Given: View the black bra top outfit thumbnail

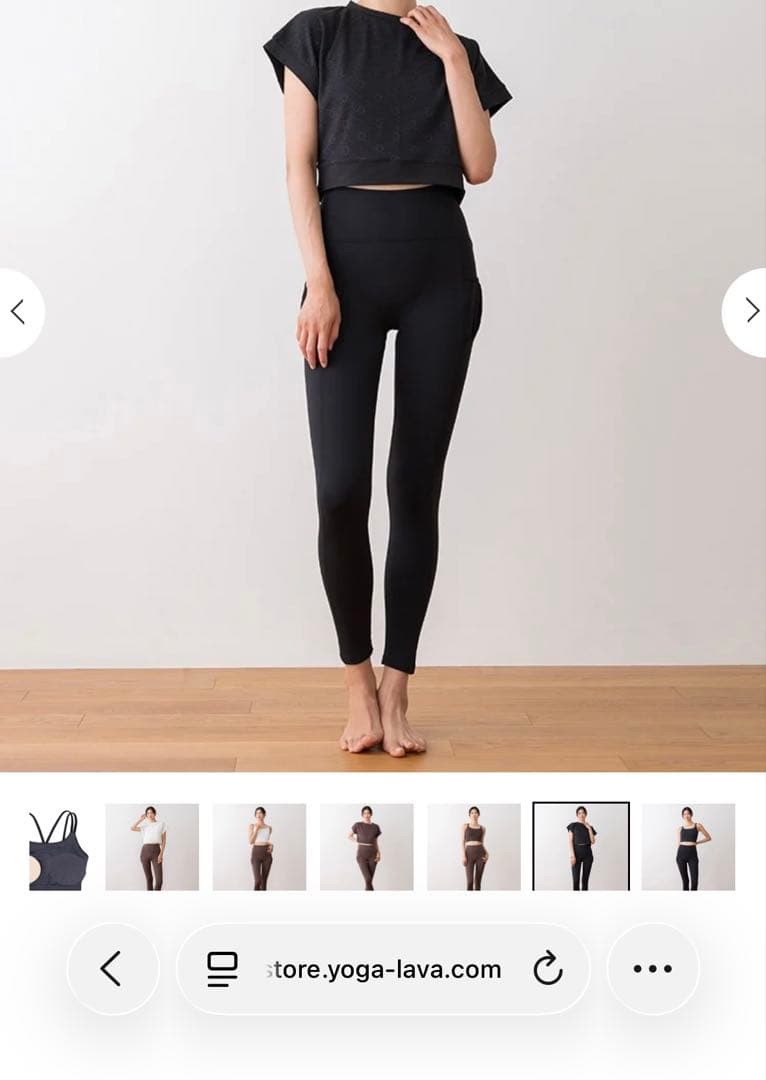Looking at the screenshot, I should tap(688, 847).
